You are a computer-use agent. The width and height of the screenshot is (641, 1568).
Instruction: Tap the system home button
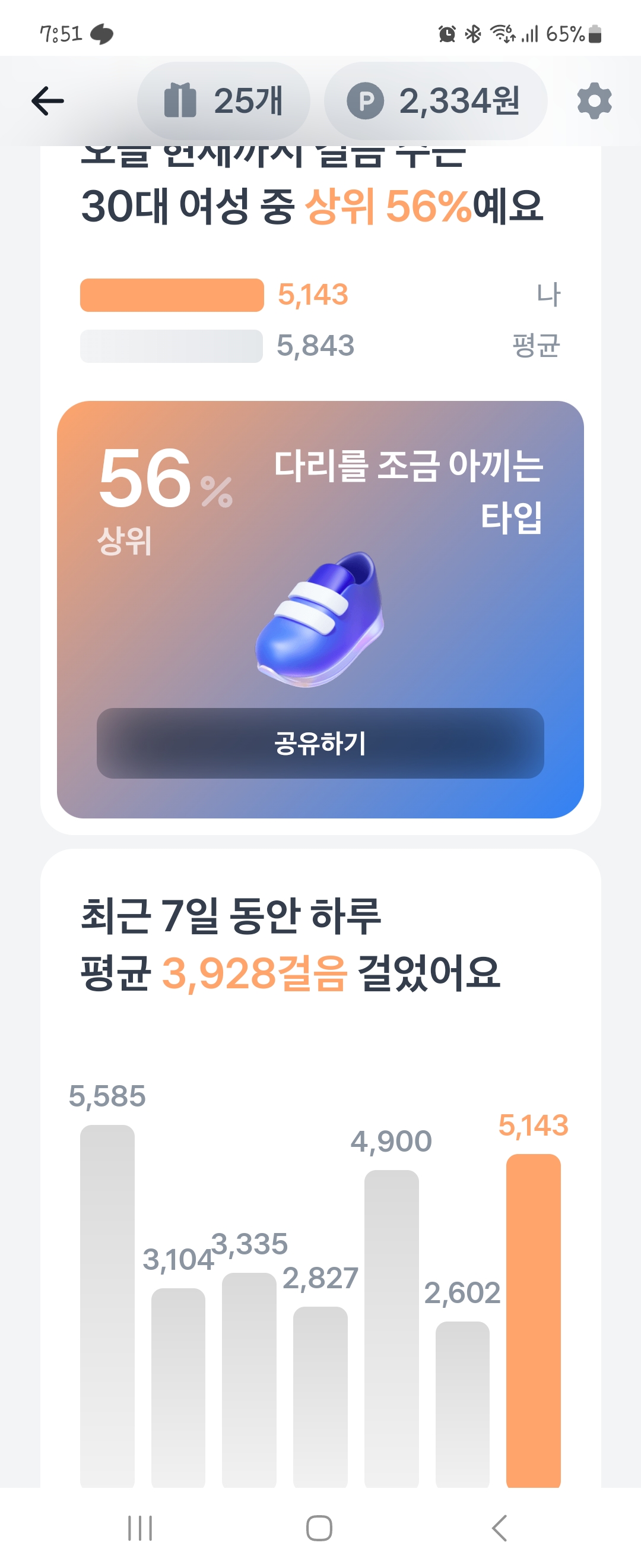319,1527
